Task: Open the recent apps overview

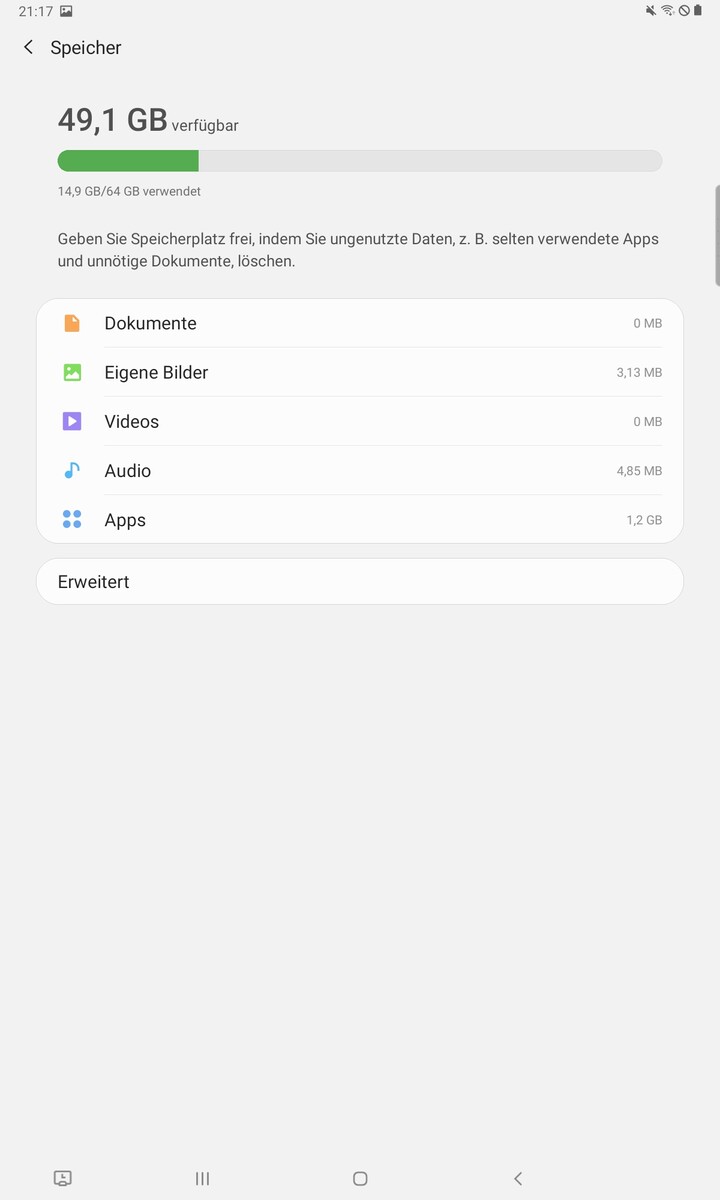Action: point(202,1178)
